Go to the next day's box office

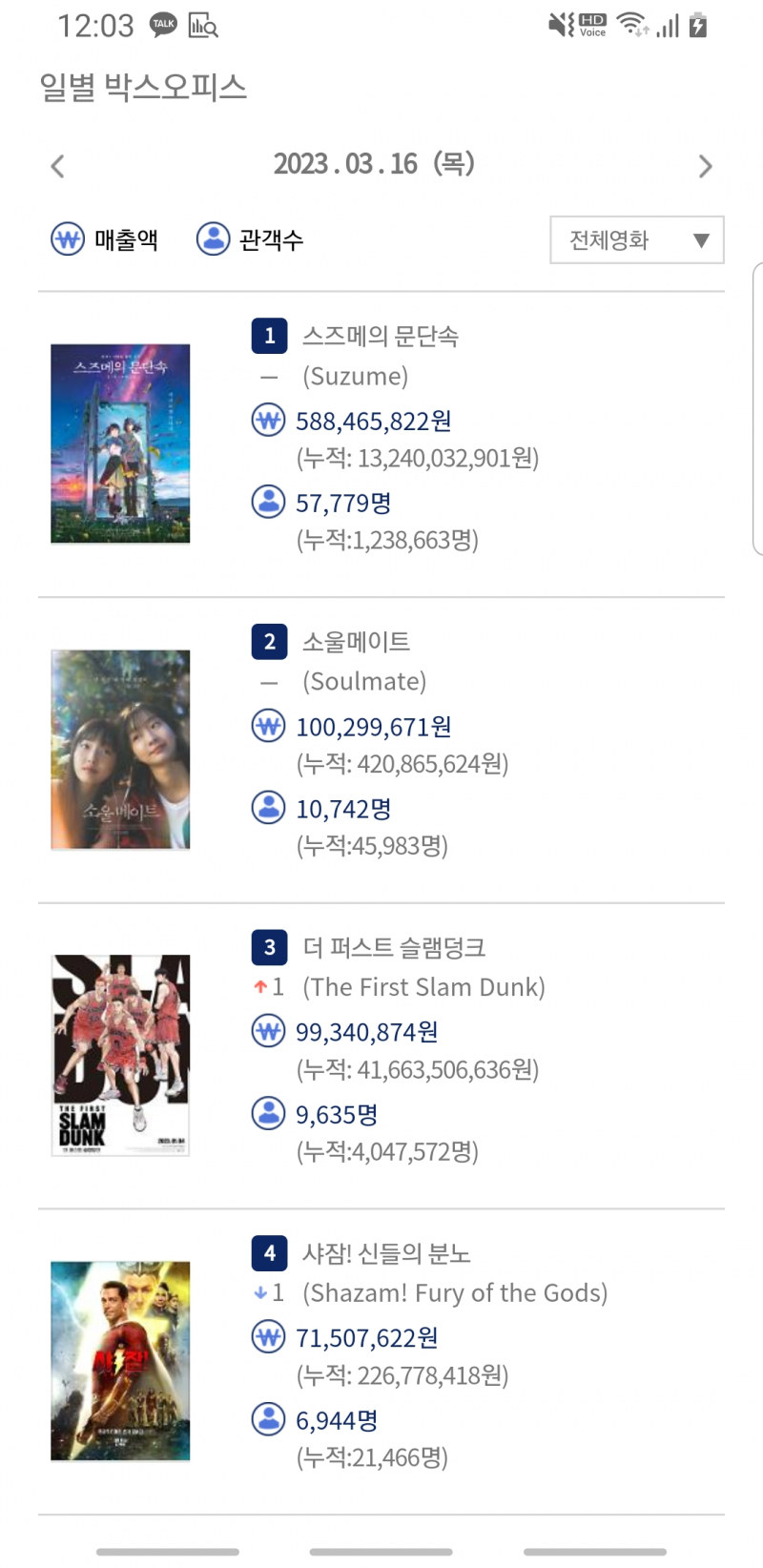tap(705, 167)
